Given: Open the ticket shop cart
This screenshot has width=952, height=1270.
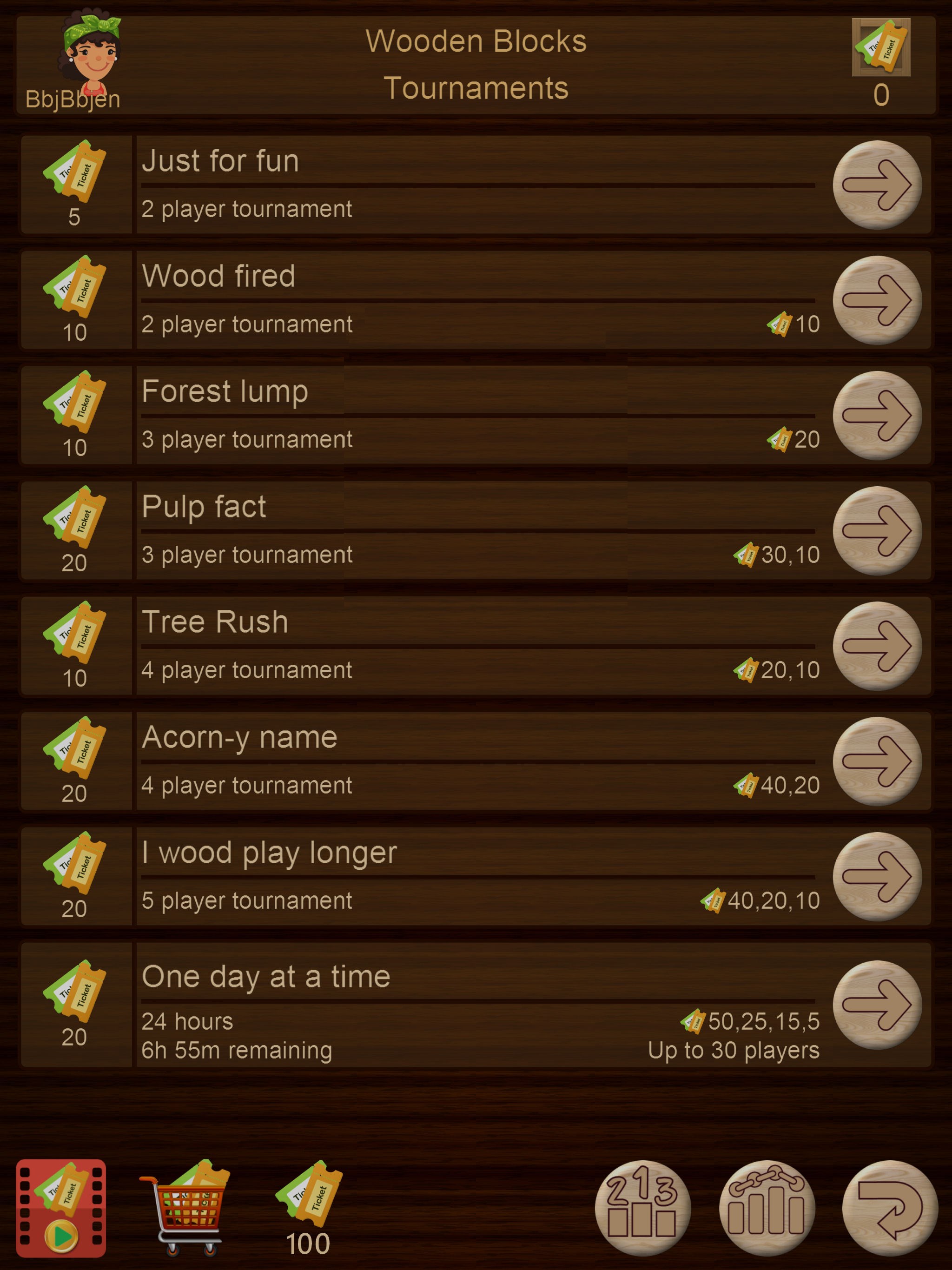Looking at the screenshot, I should pos(185,1208).
